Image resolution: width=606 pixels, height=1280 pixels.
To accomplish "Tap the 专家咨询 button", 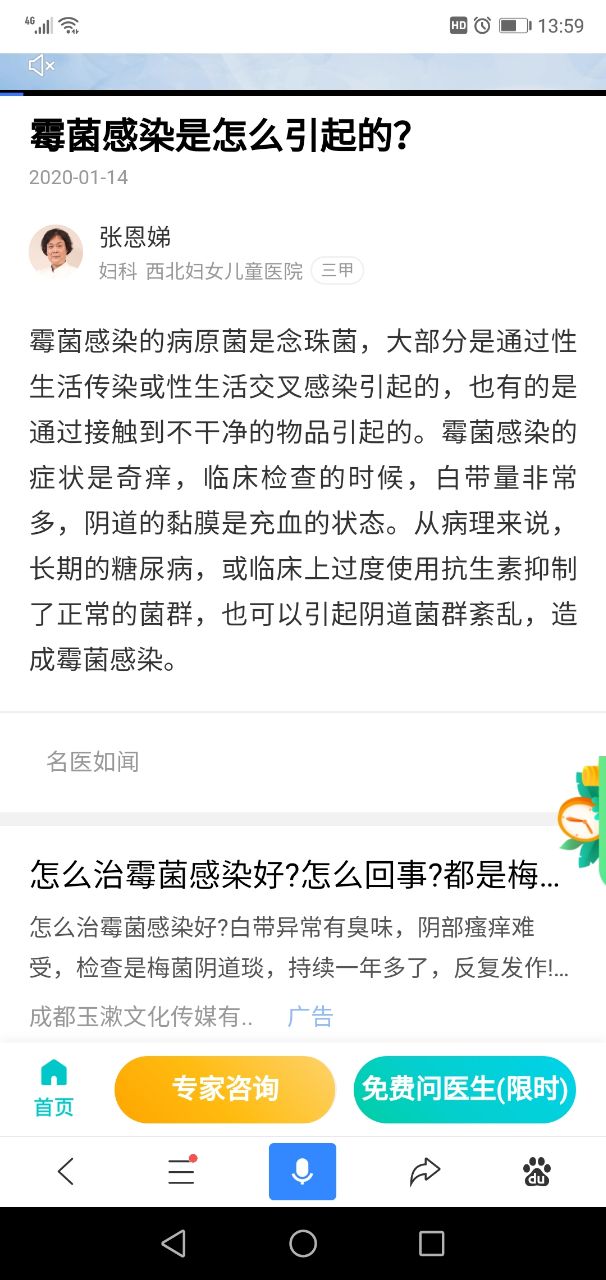I will click(225, 1089).
